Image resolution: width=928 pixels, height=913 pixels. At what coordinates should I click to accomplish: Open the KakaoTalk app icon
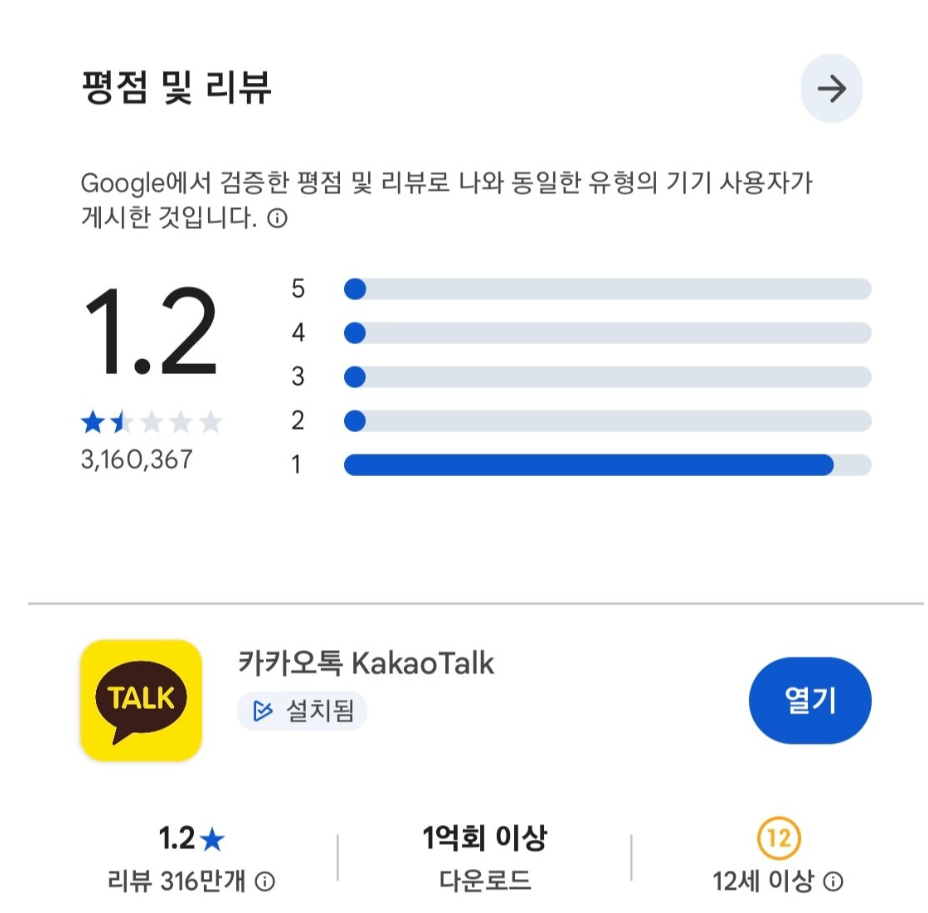coord(141,700)
